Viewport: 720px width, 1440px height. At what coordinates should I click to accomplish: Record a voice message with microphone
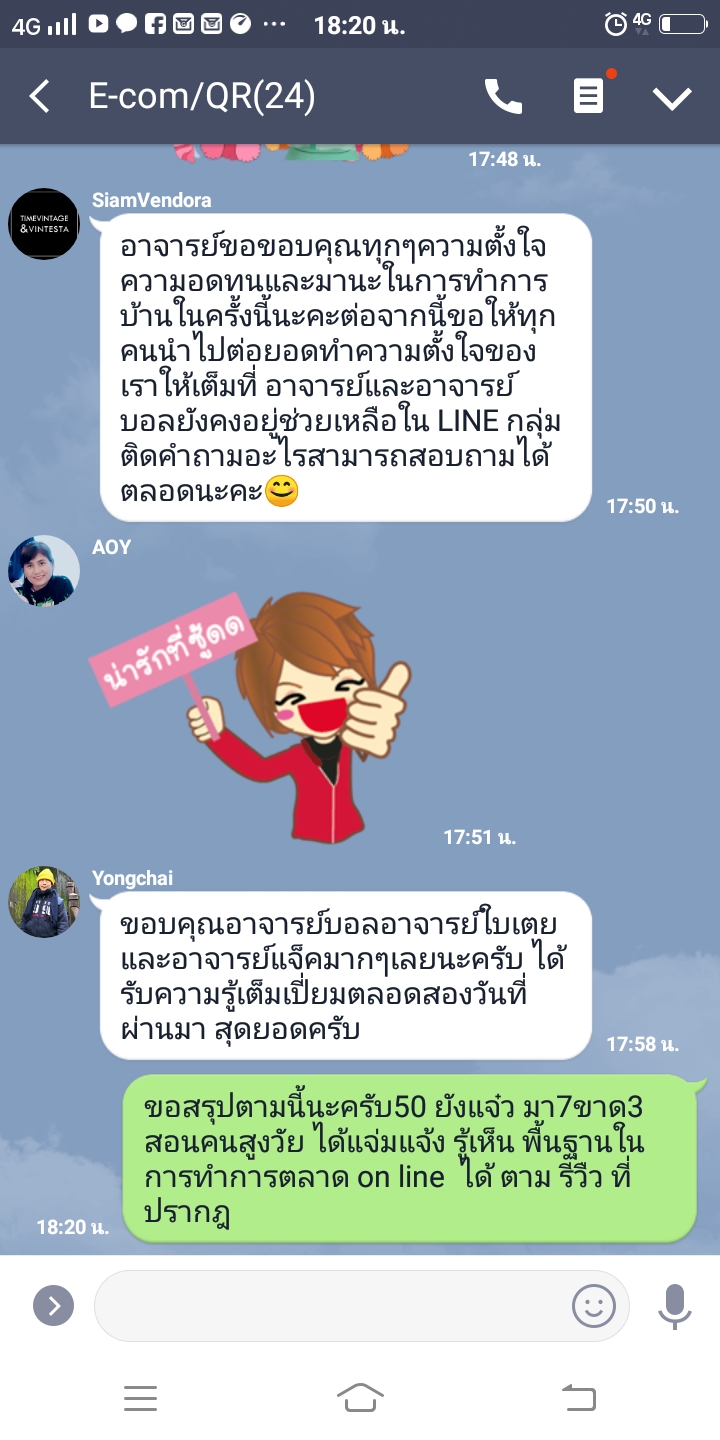tap(675, 1305)
